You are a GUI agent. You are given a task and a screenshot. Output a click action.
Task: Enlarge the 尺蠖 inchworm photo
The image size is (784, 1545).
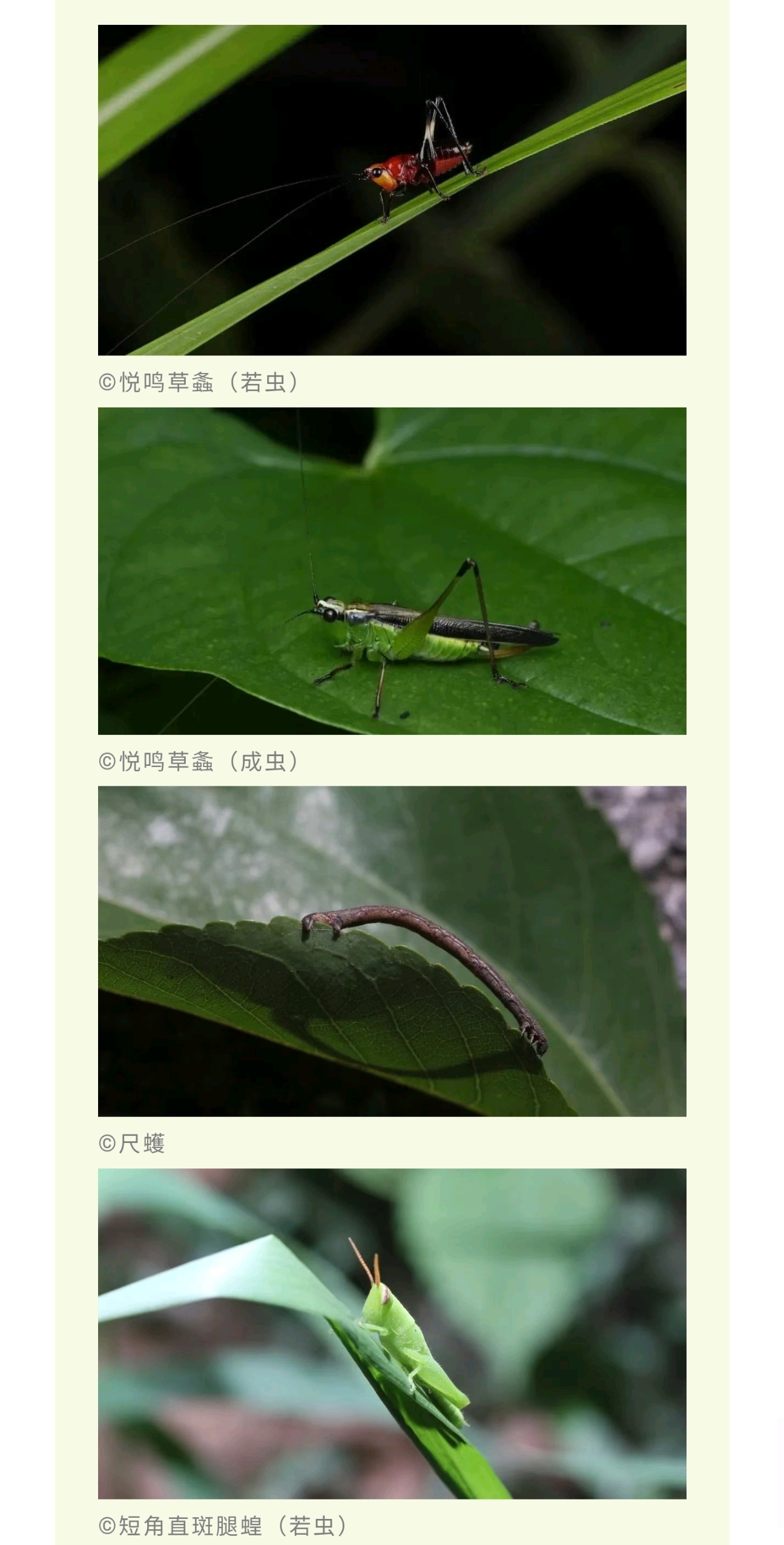pos(392,951)
